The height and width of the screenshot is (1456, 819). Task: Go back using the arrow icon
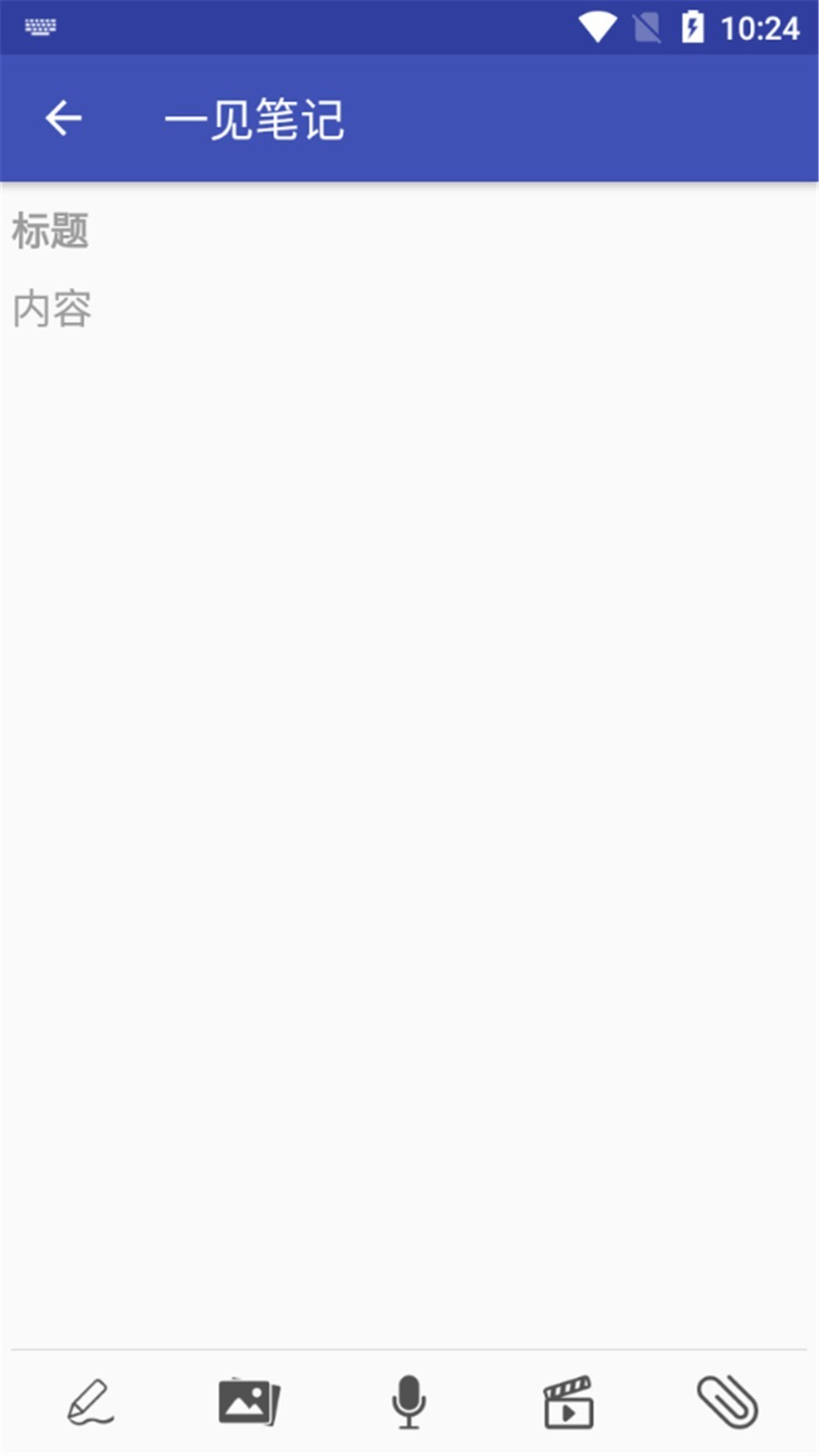tap(64, 118)
